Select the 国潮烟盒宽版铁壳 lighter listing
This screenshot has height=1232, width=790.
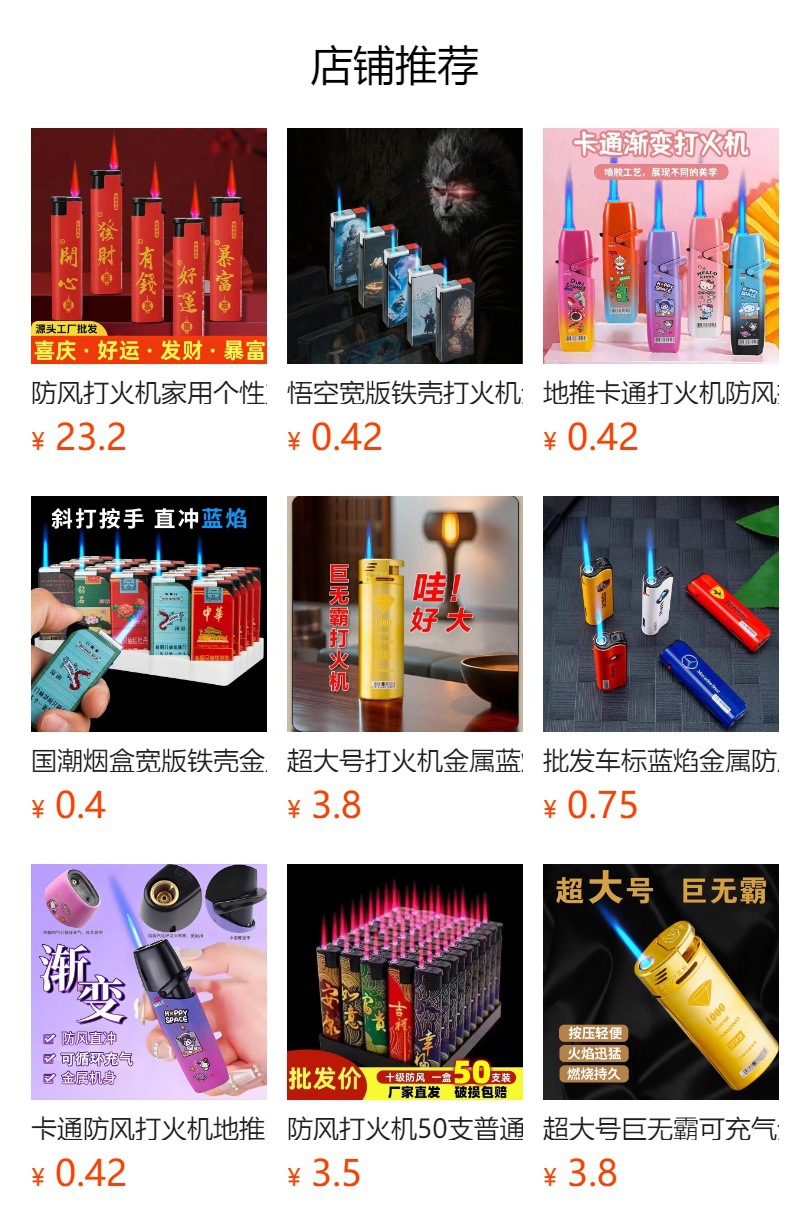tap(149, 614)
